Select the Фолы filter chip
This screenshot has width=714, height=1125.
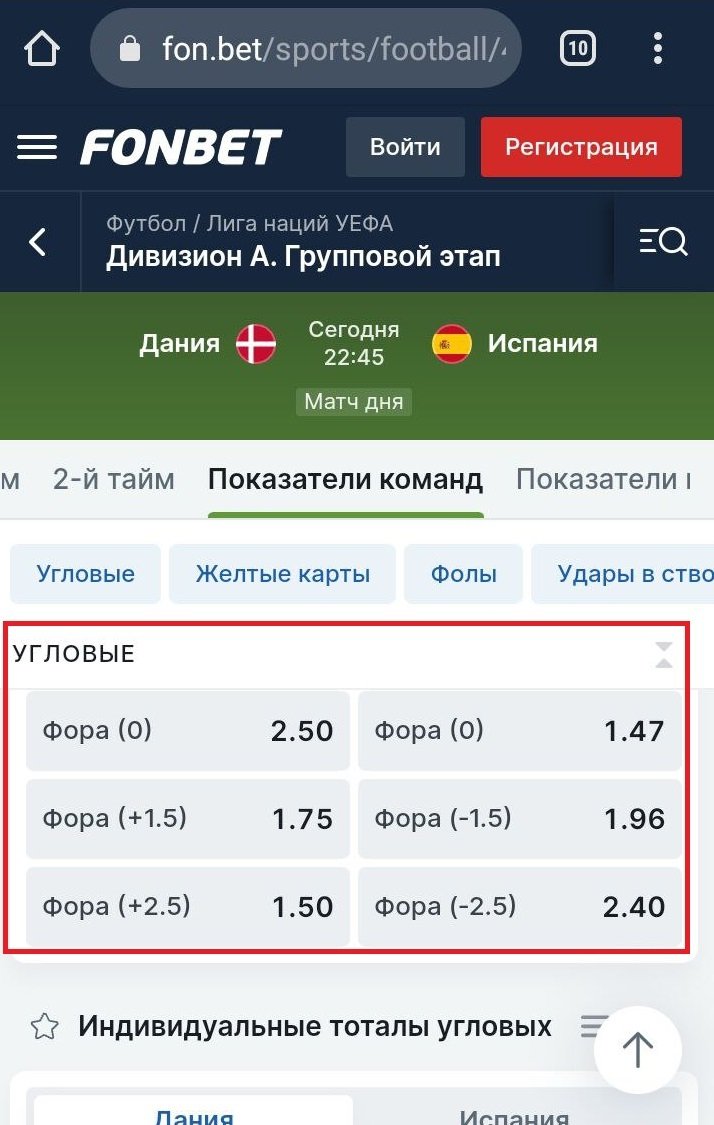point(463,574)
